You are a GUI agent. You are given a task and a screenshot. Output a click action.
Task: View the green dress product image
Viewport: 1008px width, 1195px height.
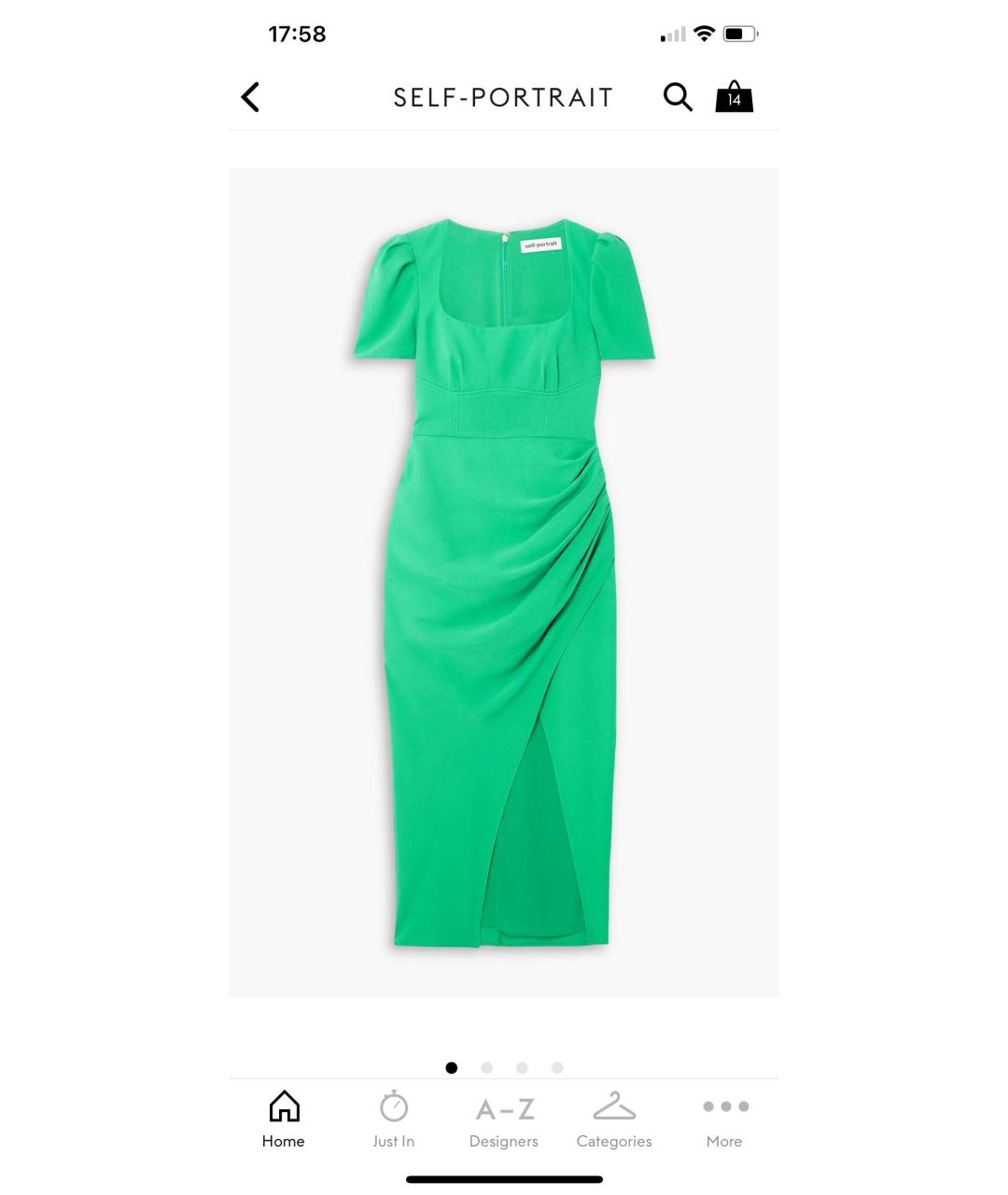coord(504,583)
